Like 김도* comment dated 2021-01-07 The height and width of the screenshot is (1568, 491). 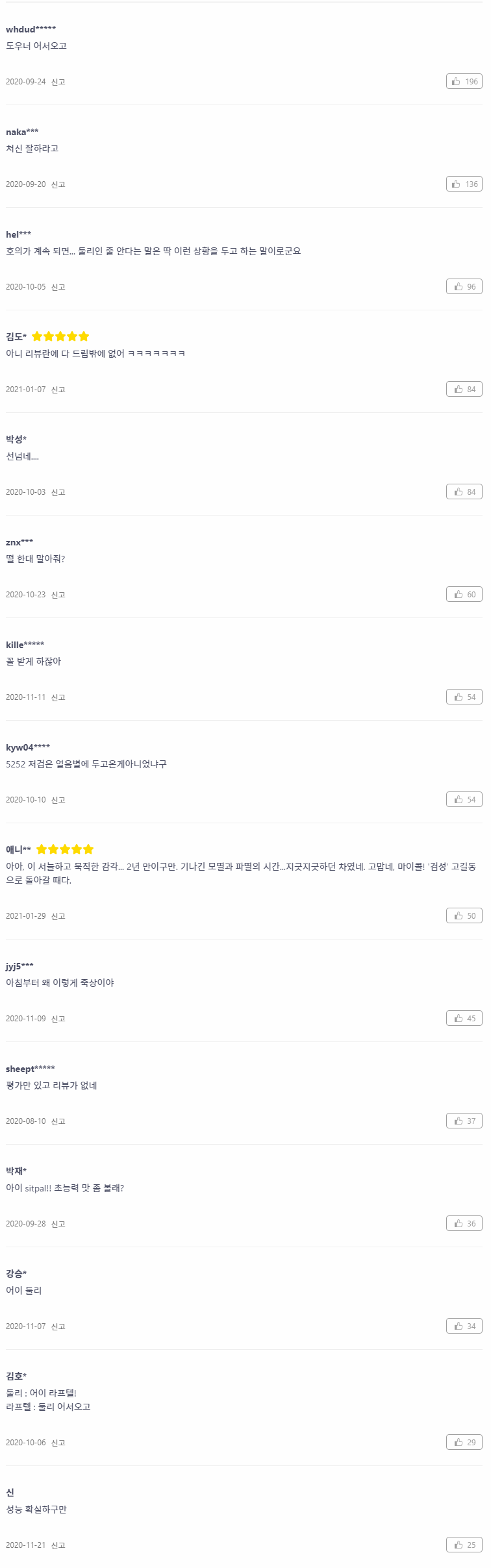(464, 389)
